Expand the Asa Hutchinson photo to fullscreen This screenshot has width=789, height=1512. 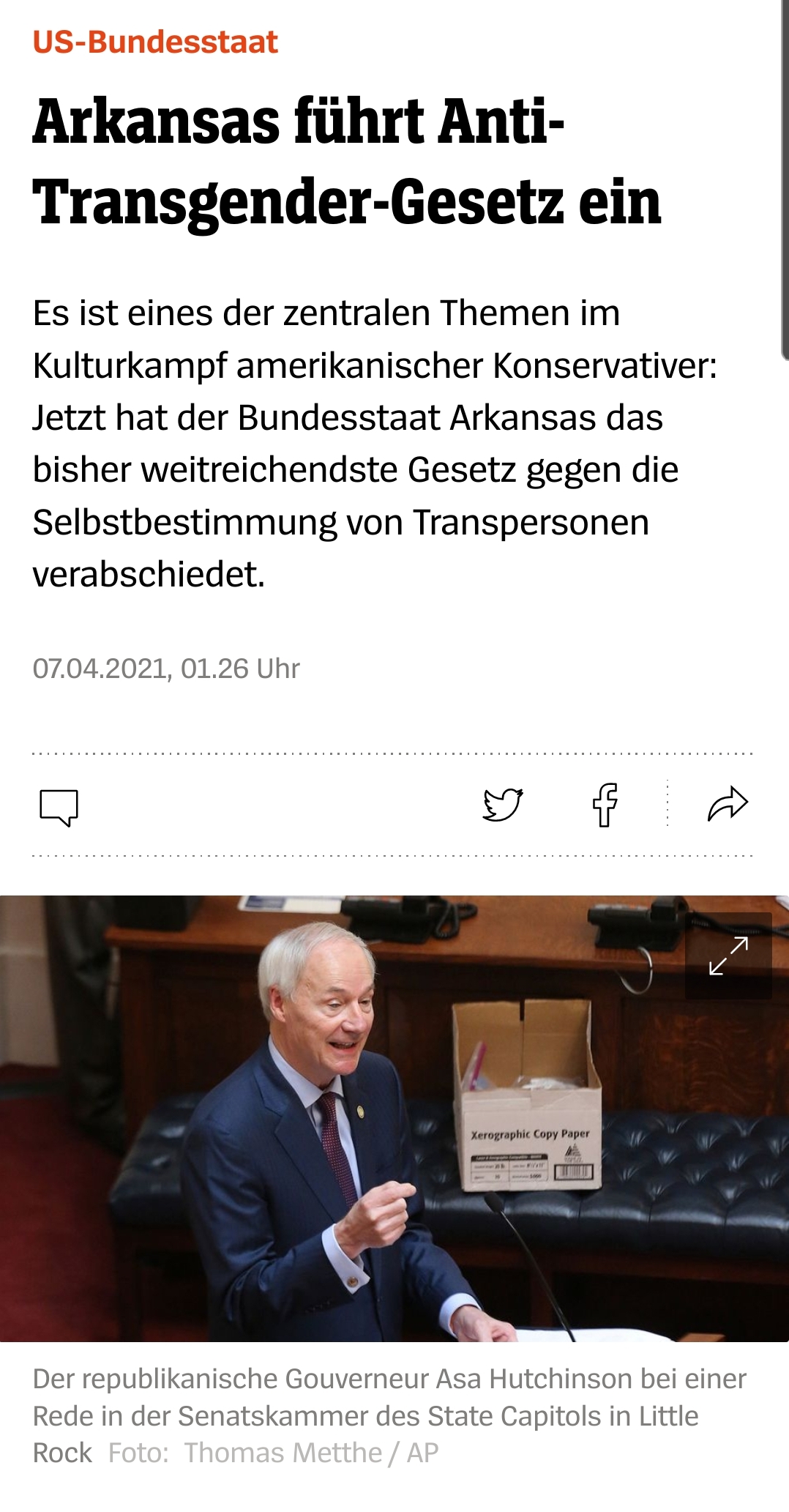(x=728, y=956)
